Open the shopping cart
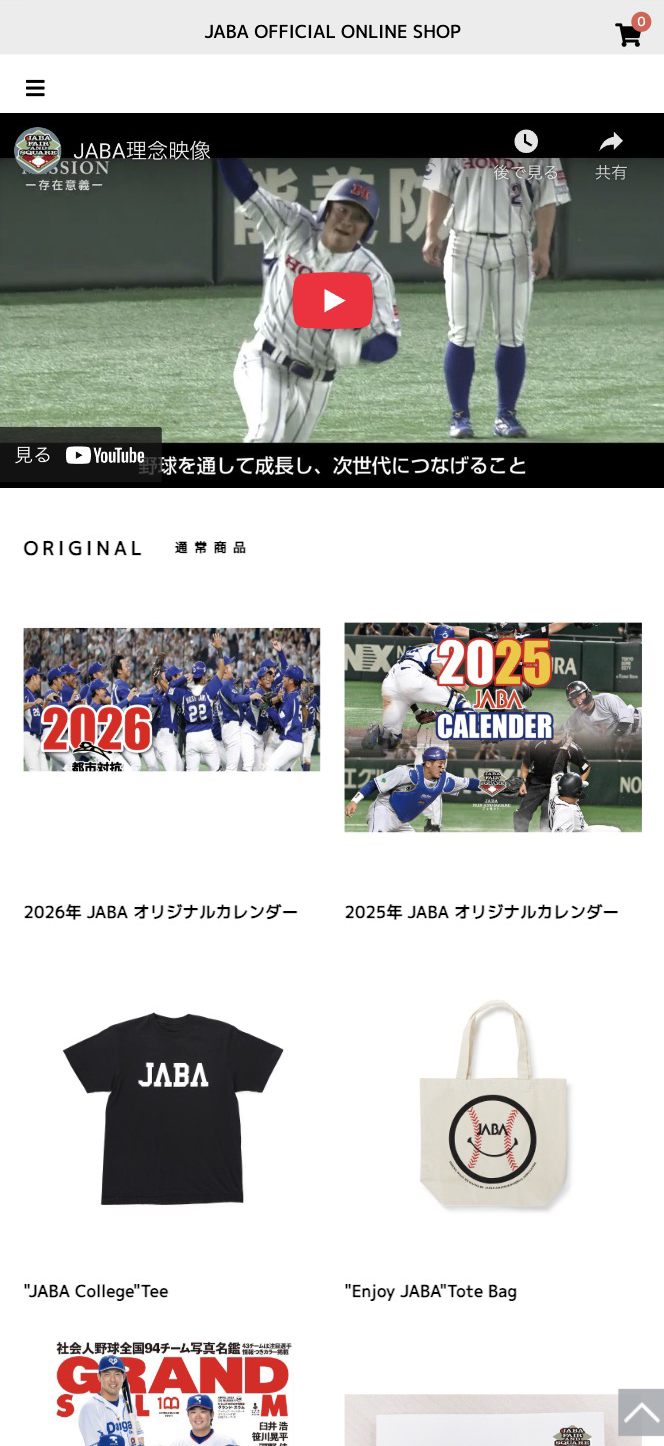Screen dimensions: 664x1446 coord(629,35)
